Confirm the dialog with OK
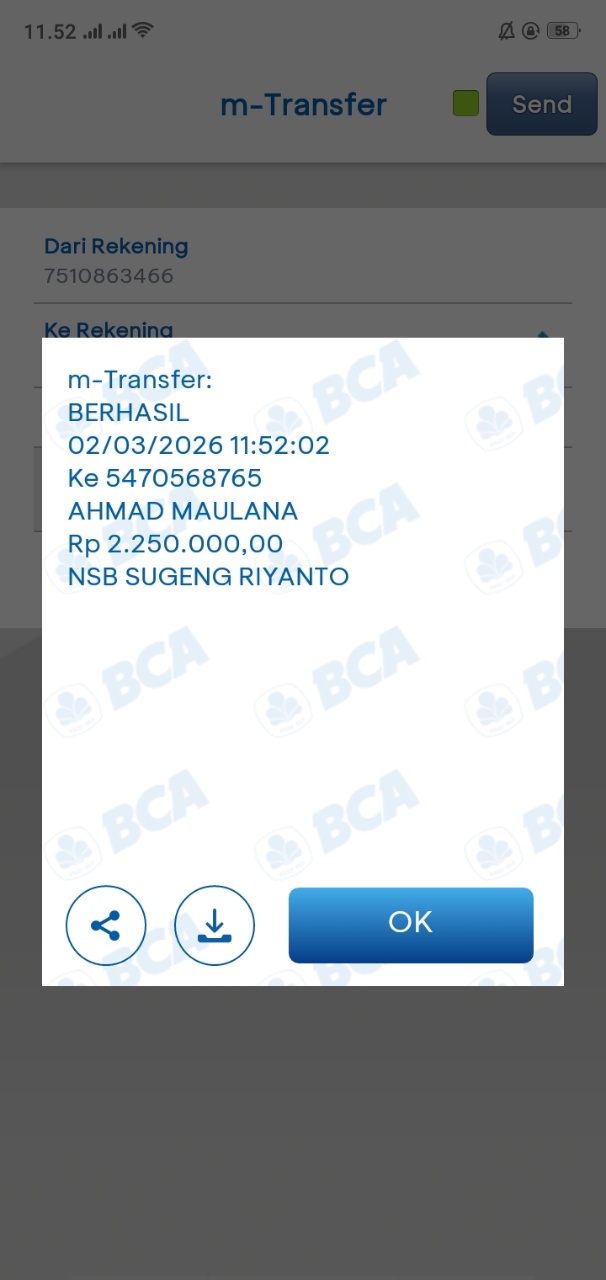Viewport: 606px width, 1280px height. (x=410, y=924)
